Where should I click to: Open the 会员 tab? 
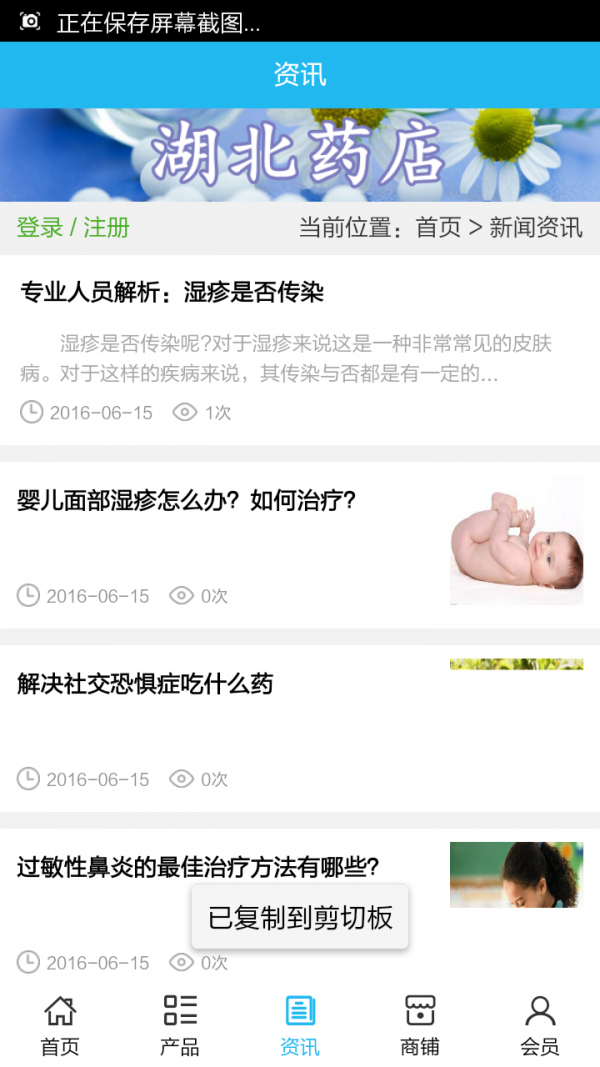(x=540, y=1025)
